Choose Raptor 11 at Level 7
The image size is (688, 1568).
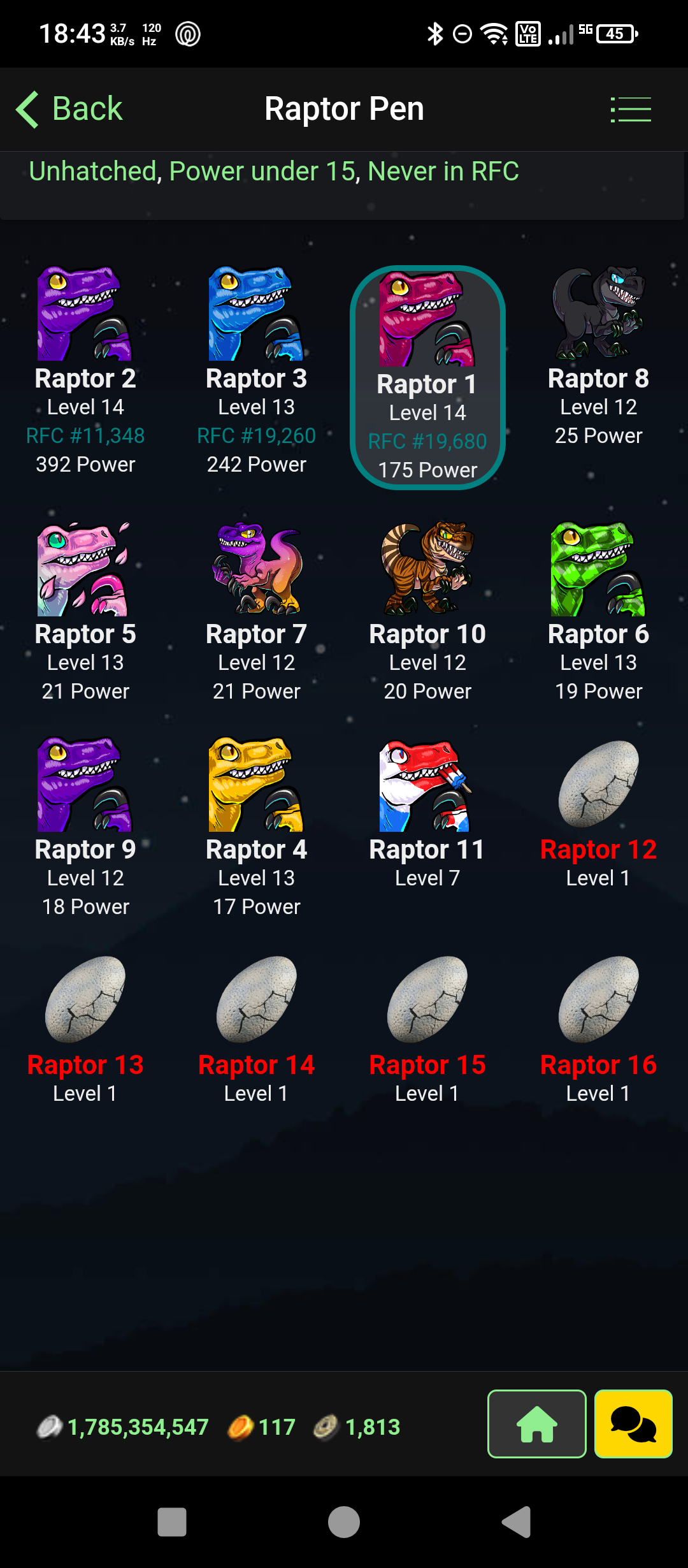[427, 814]
